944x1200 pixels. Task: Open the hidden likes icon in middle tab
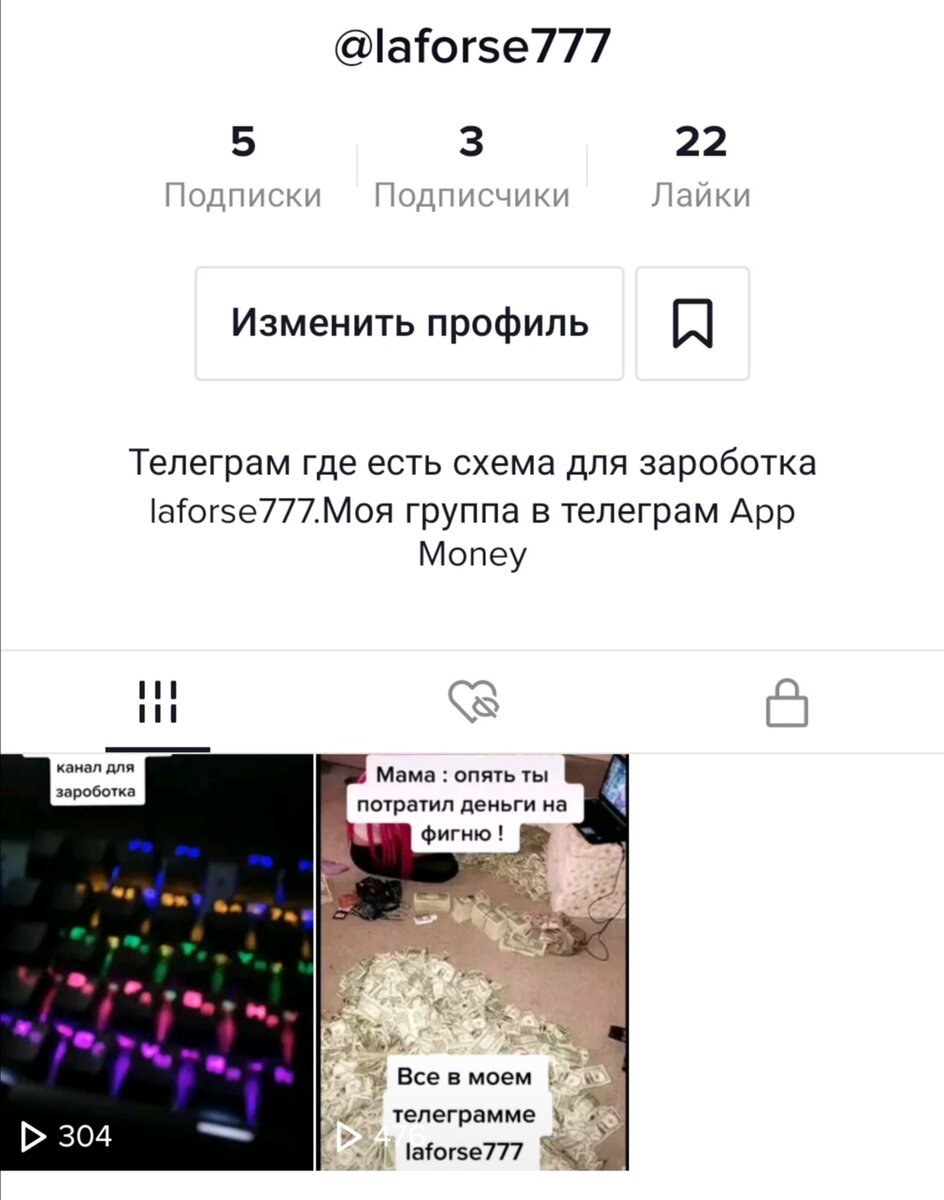pos(472,703)
